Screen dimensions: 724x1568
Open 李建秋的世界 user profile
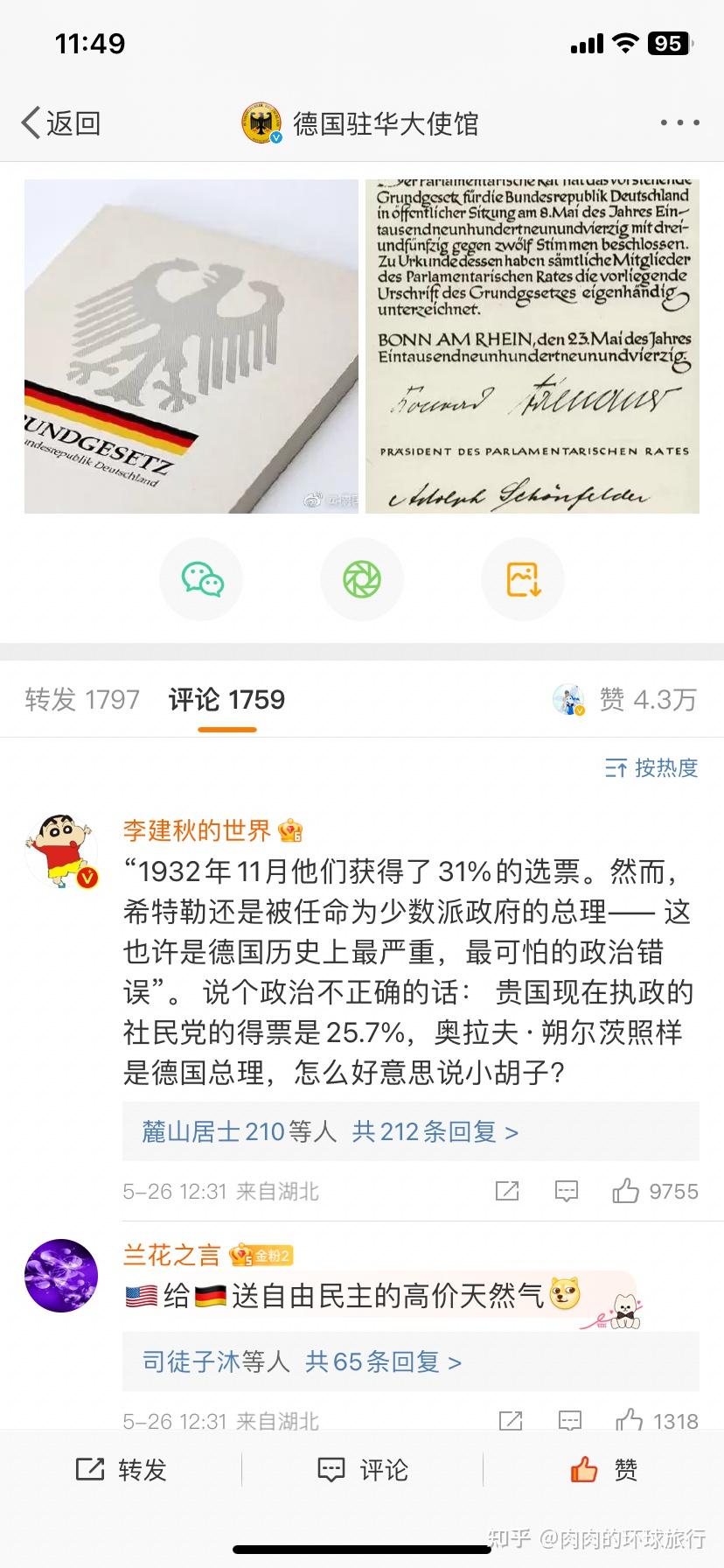point(198,829)
